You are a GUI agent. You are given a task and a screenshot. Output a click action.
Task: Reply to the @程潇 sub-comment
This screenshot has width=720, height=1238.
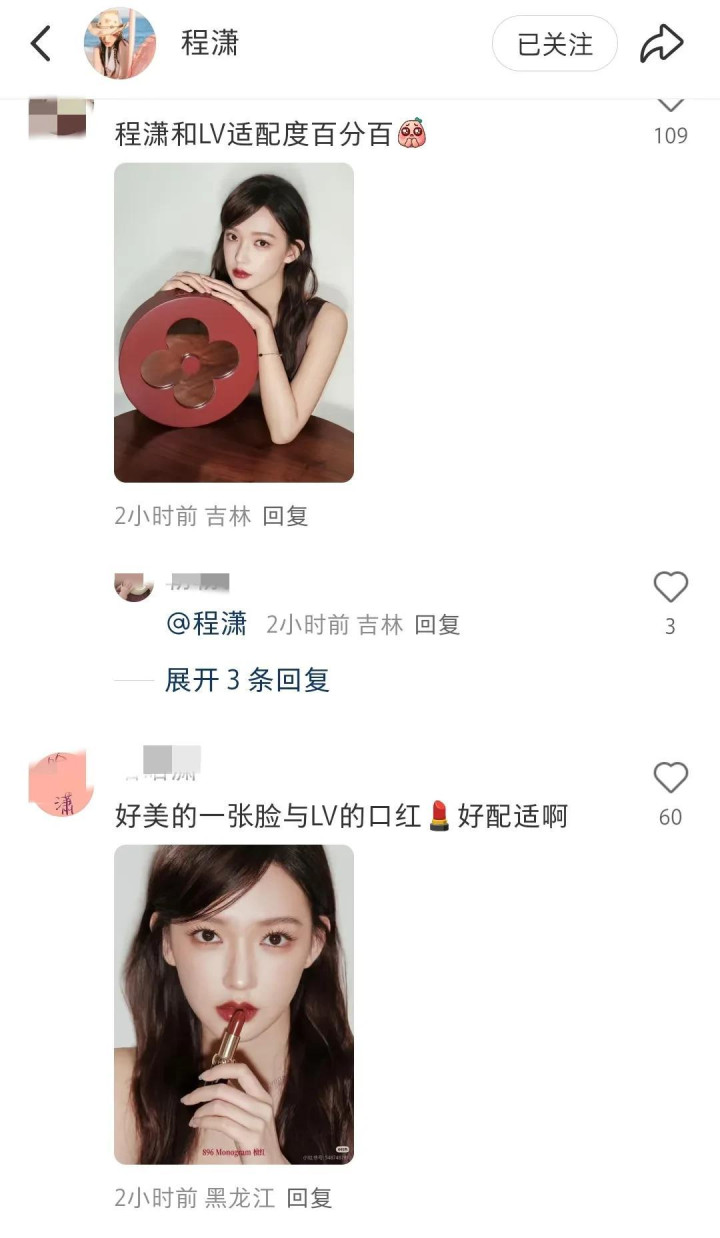point(437,625)
